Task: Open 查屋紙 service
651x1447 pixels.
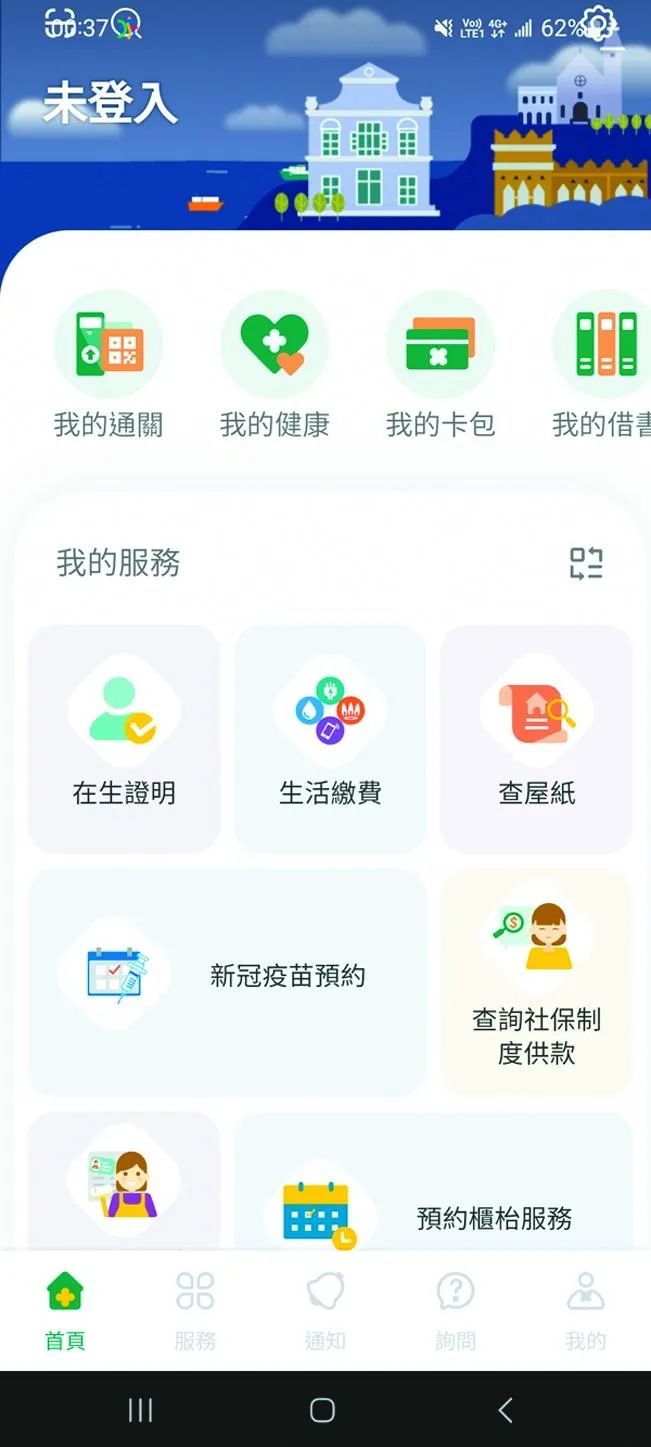Action: coord(536,739)
